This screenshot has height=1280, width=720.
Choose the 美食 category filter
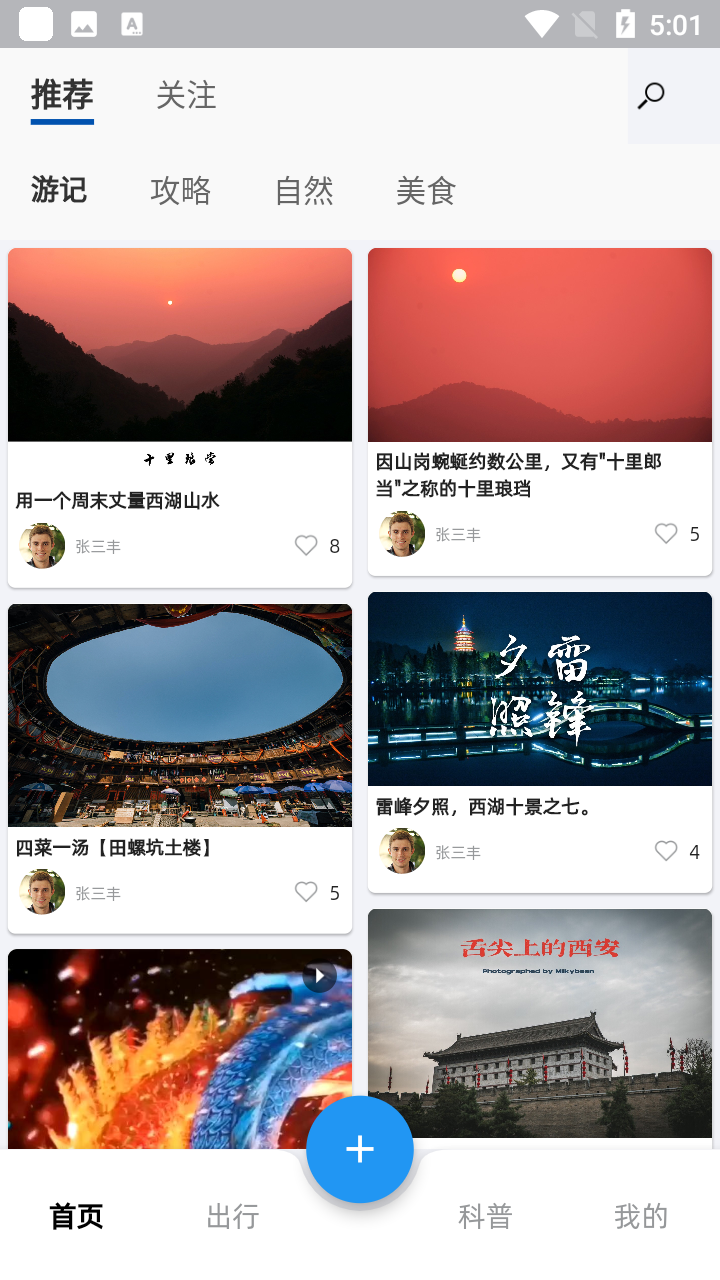click(x=426, y=191)
